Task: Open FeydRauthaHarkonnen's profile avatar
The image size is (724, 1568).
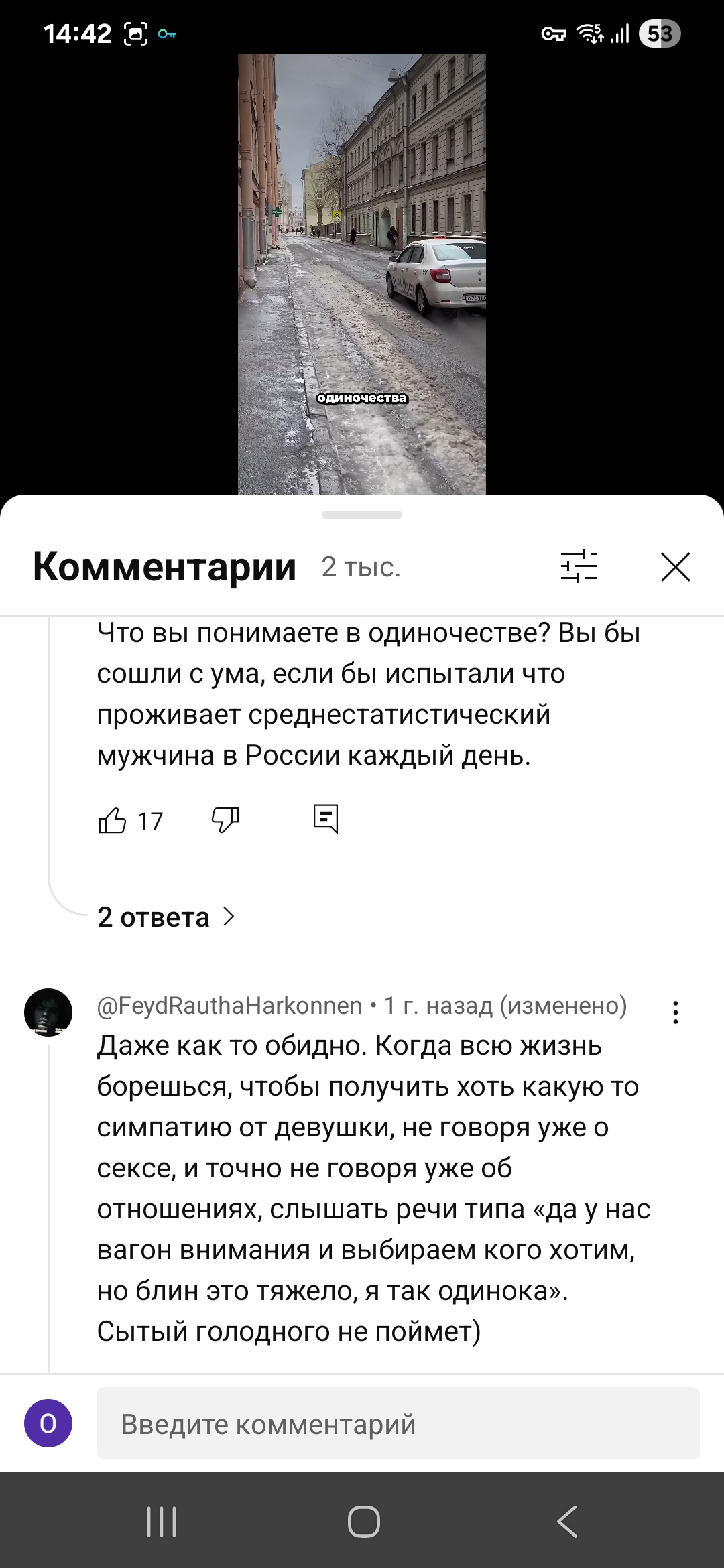Action: 48,1012
